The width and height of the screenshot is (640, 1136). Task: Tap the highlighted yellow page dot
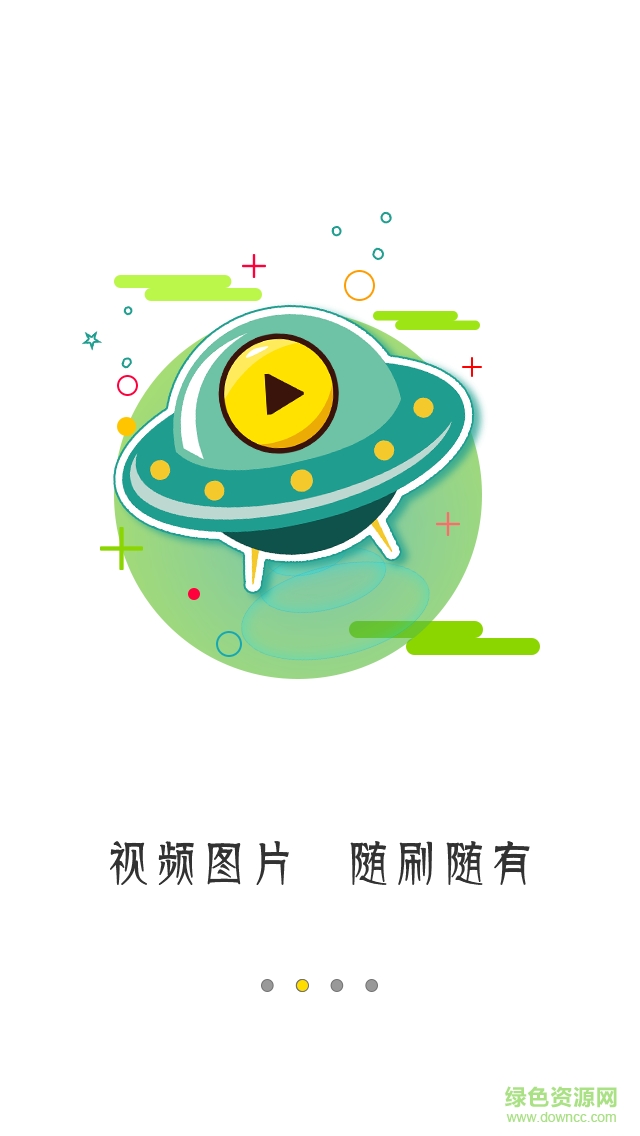pyautogui.click(x=302, y=985)
